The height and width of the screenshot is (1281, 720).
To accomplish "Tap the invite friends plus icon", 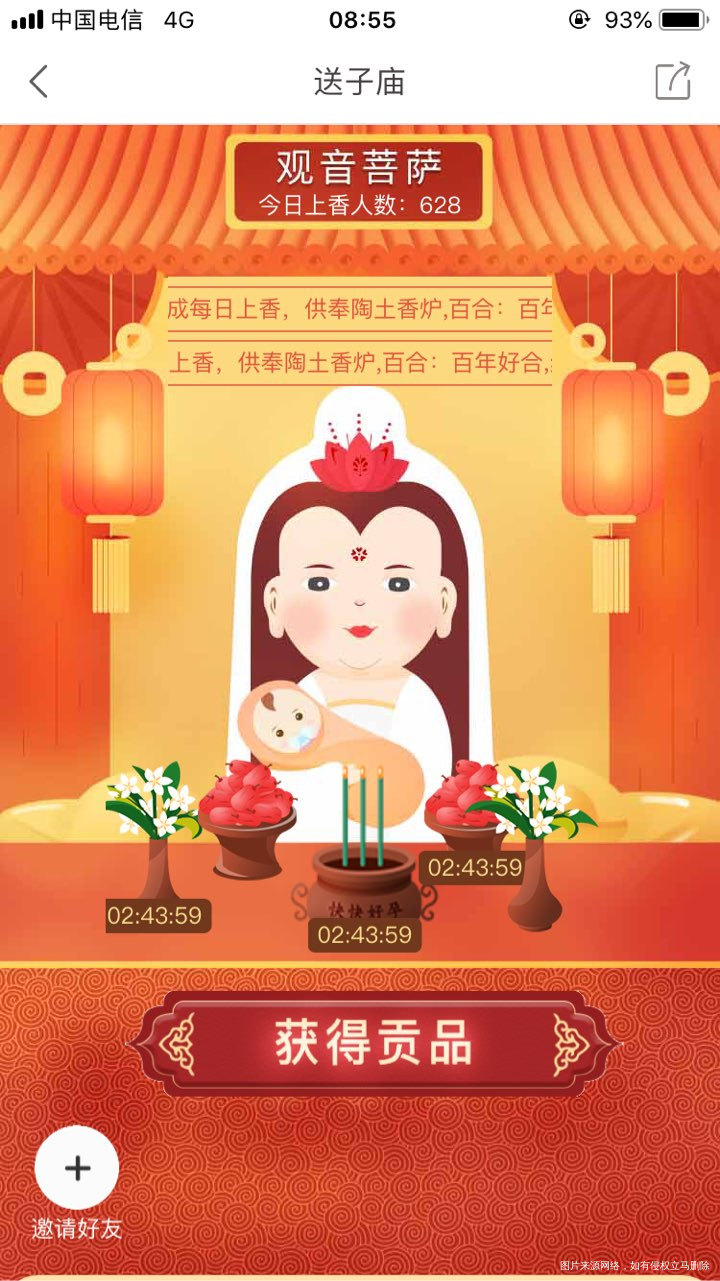I will tap(76, 1166).
